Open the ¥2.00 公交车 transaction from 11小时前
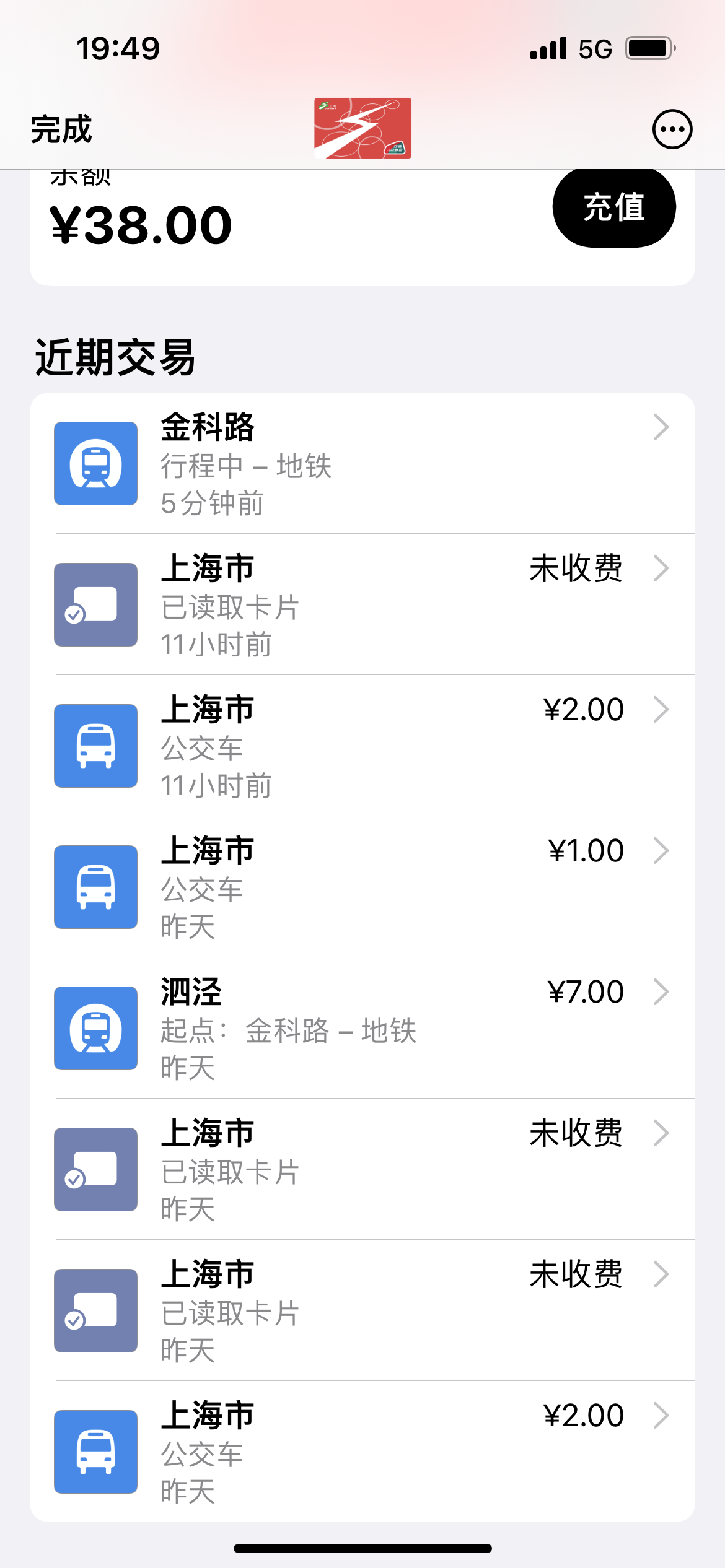This screenshot has width=725, height=1568. (x=362, y=746)
